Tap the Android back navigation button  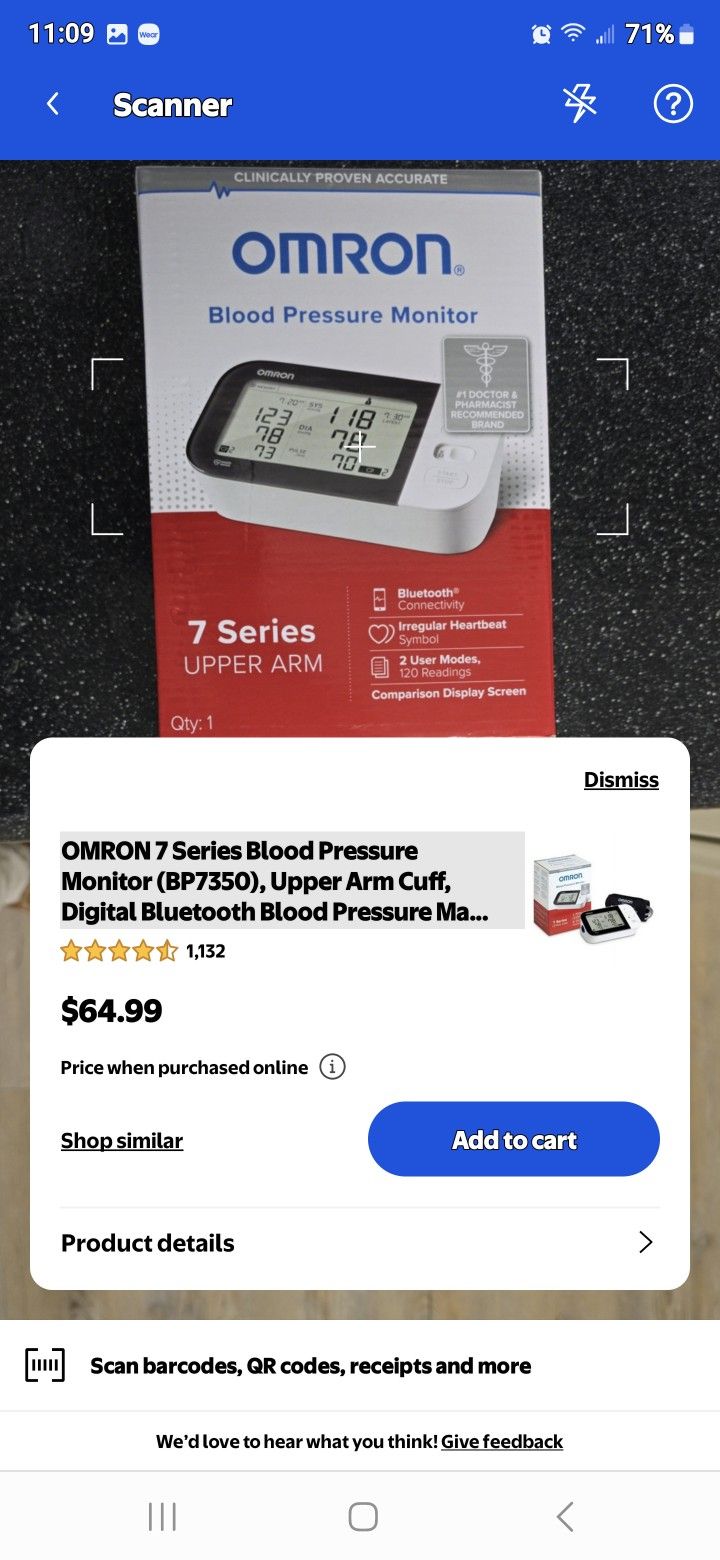(563, 1516)
